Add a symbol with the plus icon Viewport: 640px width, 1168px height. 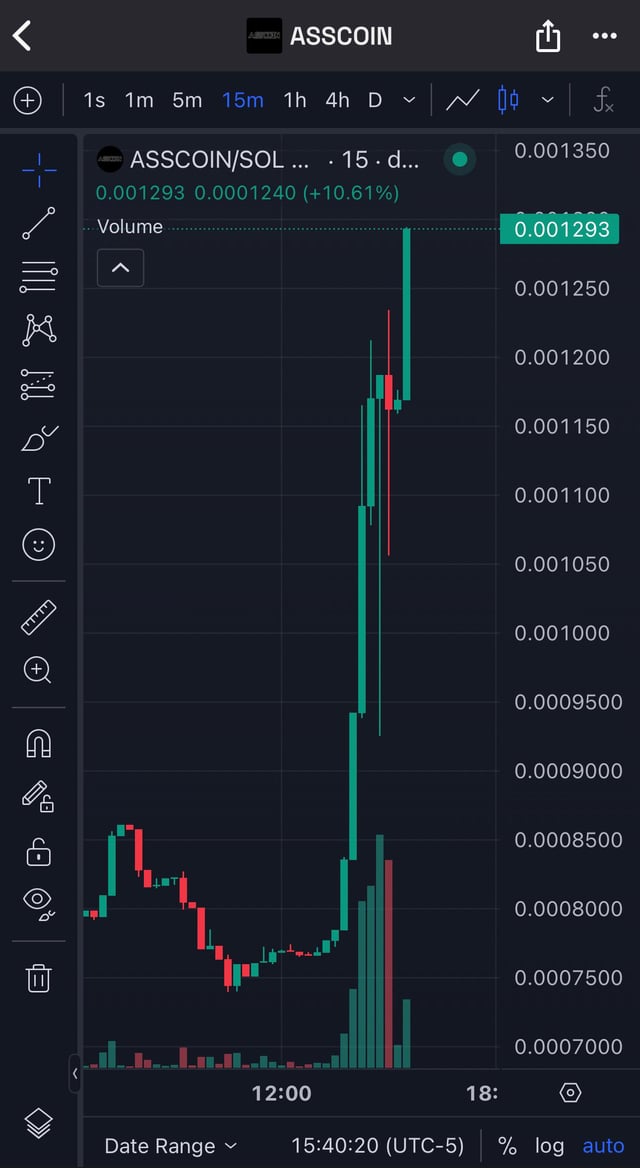click(x=27, y=100)
